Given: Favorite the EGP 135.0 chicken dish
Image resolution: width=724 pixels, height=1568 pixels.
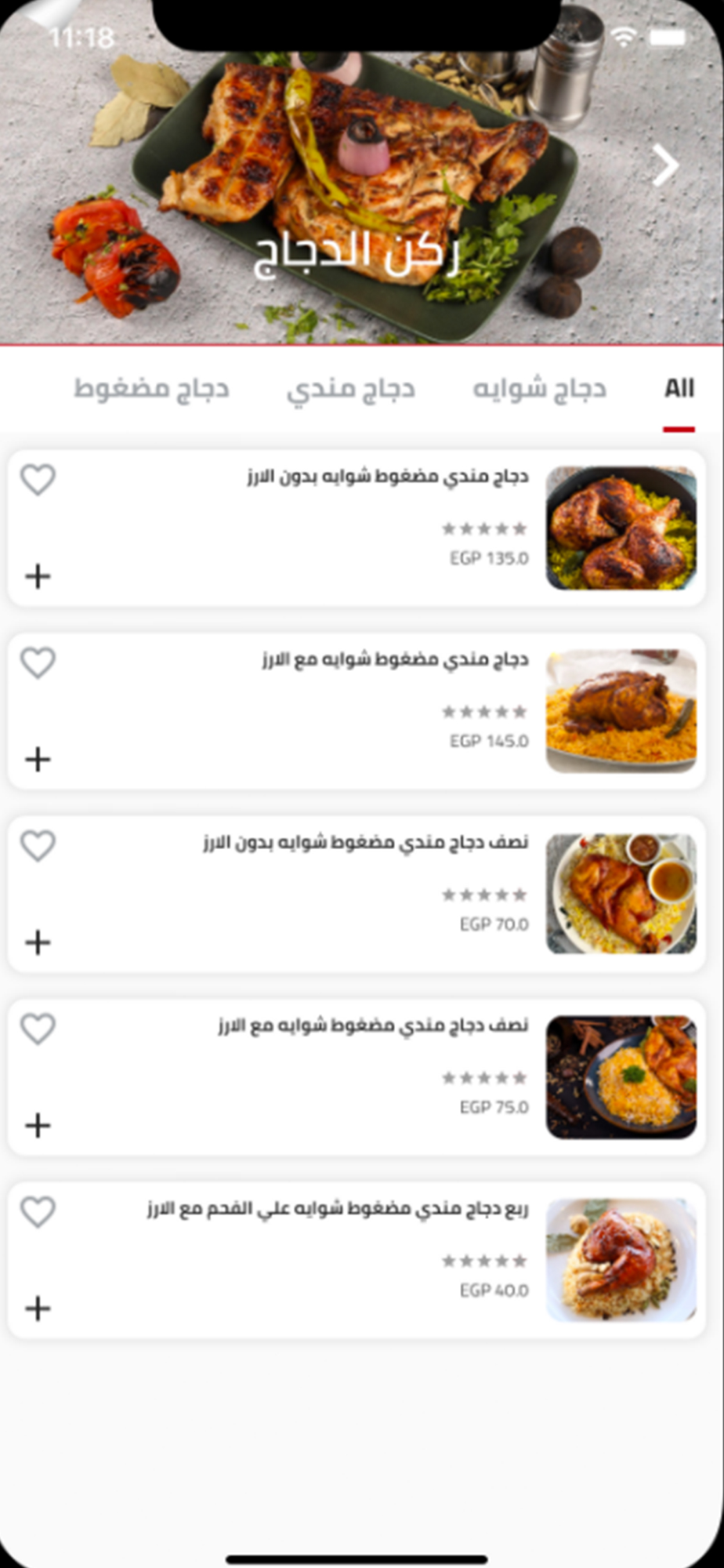Looking at the screenshot, I should pos(38,479).
